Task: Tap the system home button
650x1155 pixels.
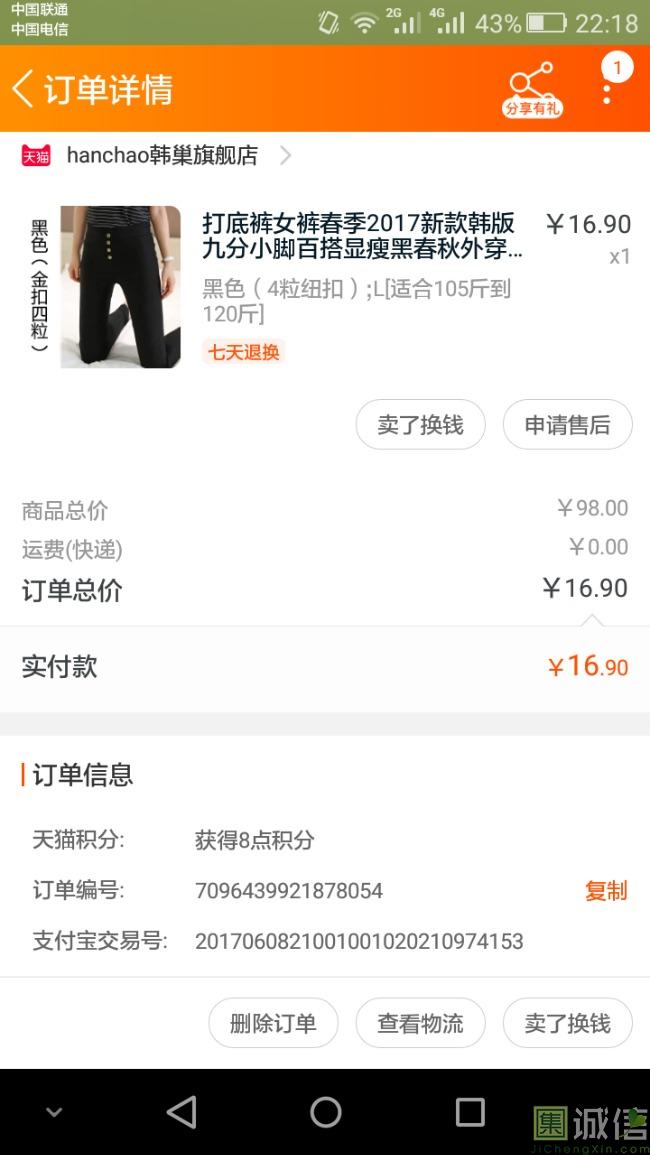Action: 325,1112
